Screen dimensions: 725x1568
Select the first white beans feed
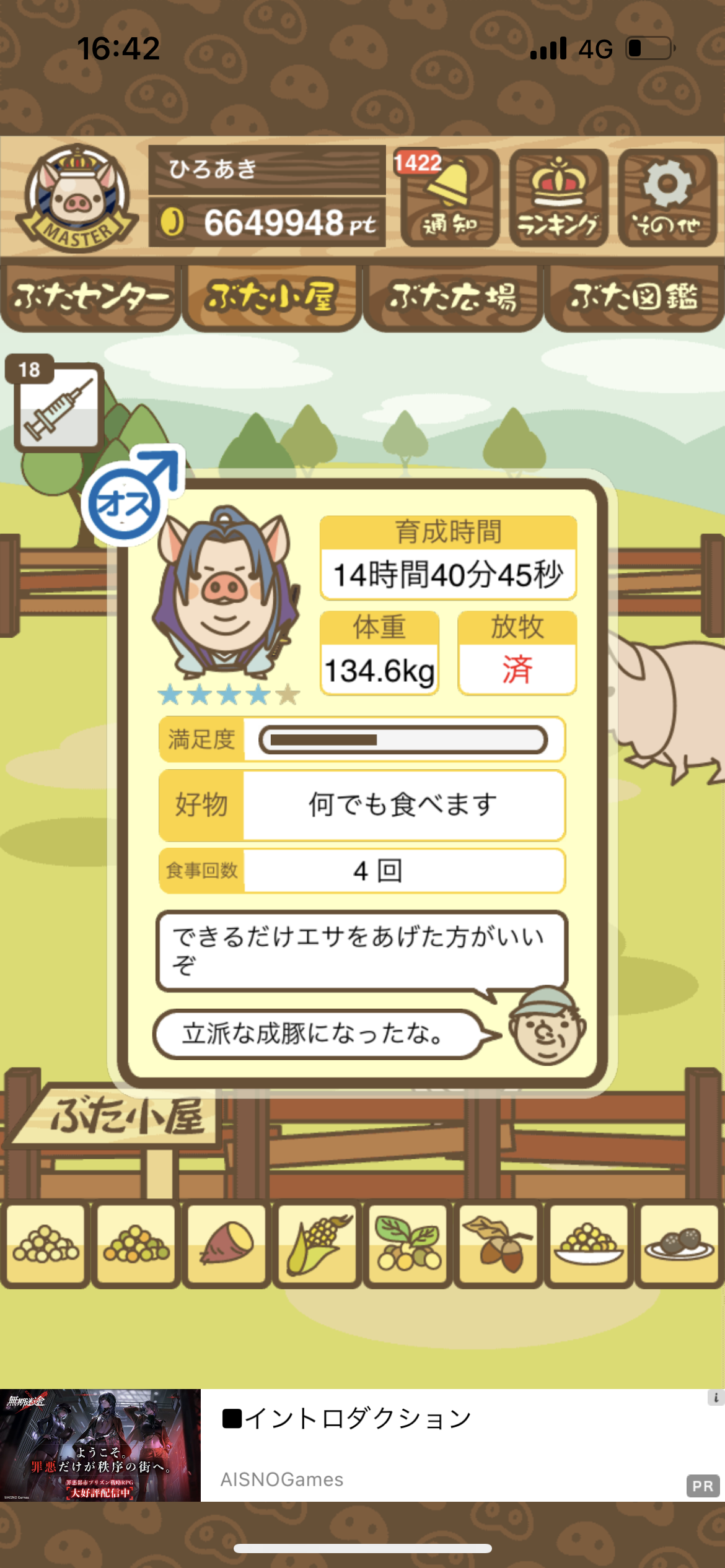[46, 1243]
